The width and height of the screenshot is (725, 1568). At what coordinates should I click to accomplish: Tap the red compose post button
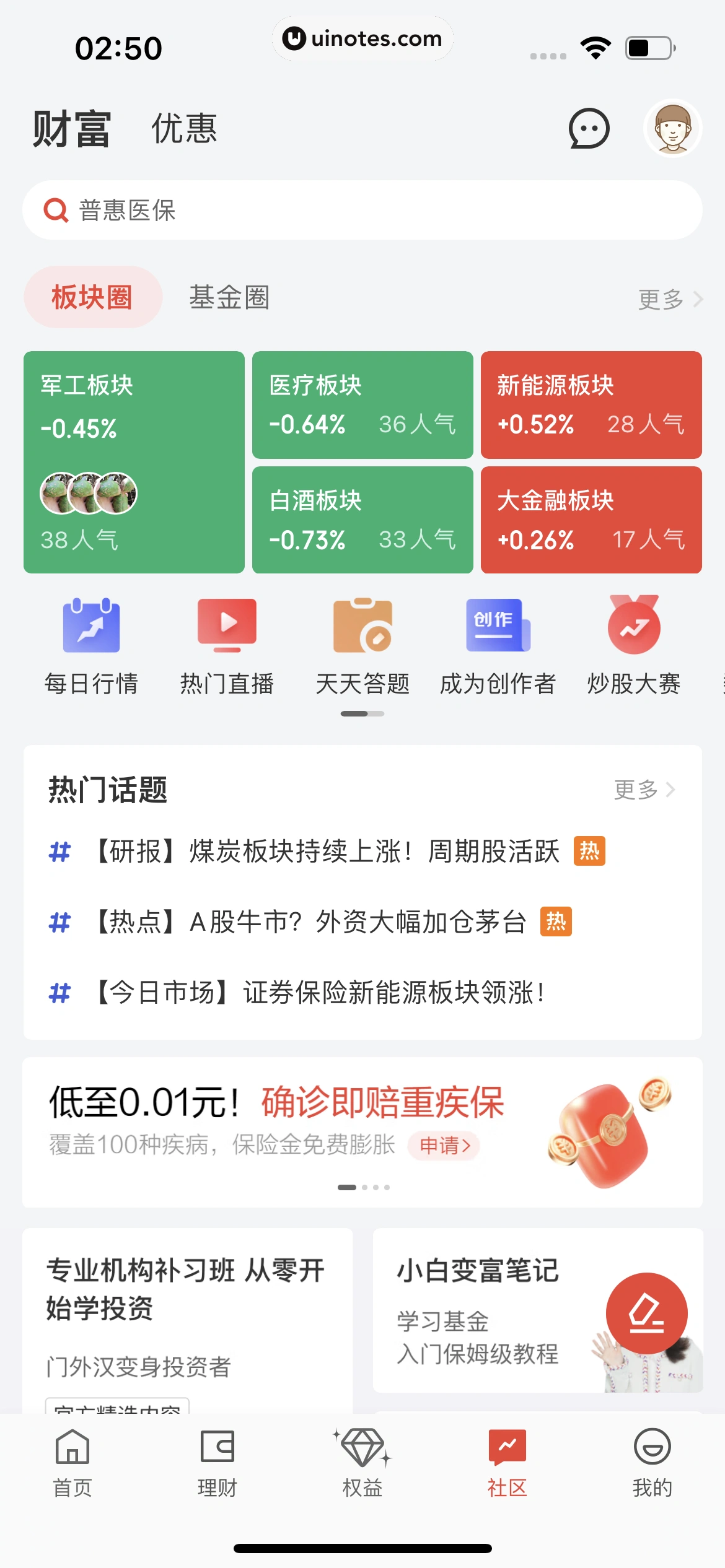[x=646, y=1313]
